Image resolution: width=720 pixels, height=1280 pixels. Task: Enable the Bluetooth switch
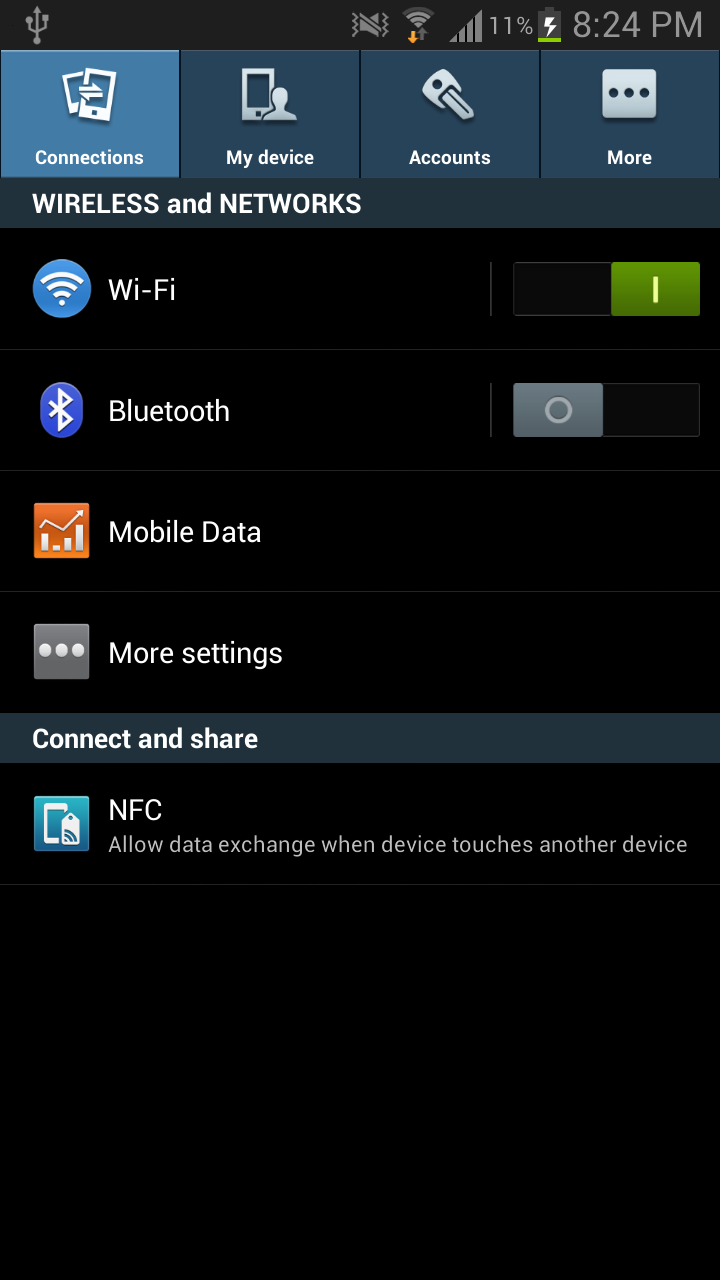[606, 410]
